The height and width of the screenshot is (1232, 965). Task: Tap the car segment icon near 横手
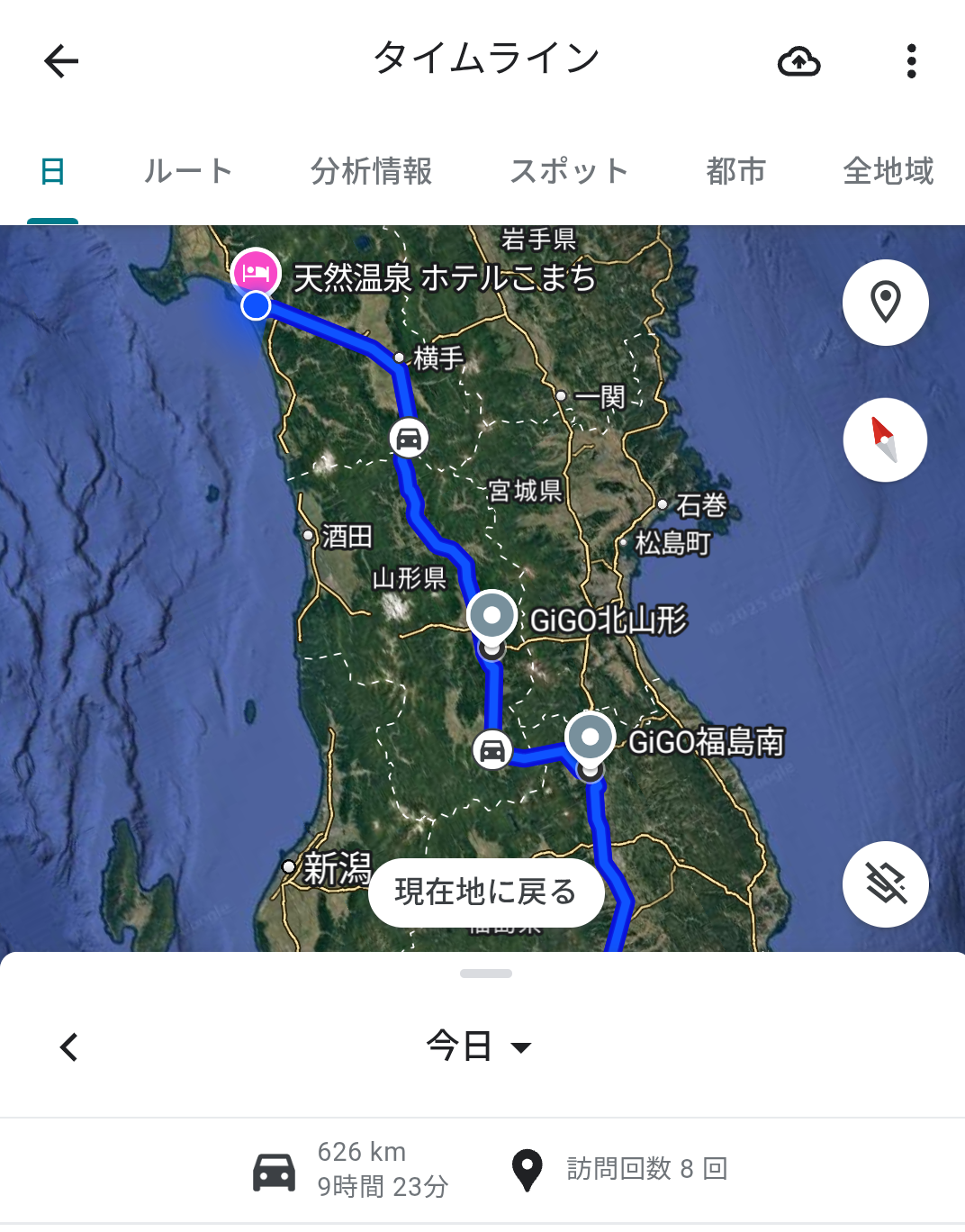point(409,439)
